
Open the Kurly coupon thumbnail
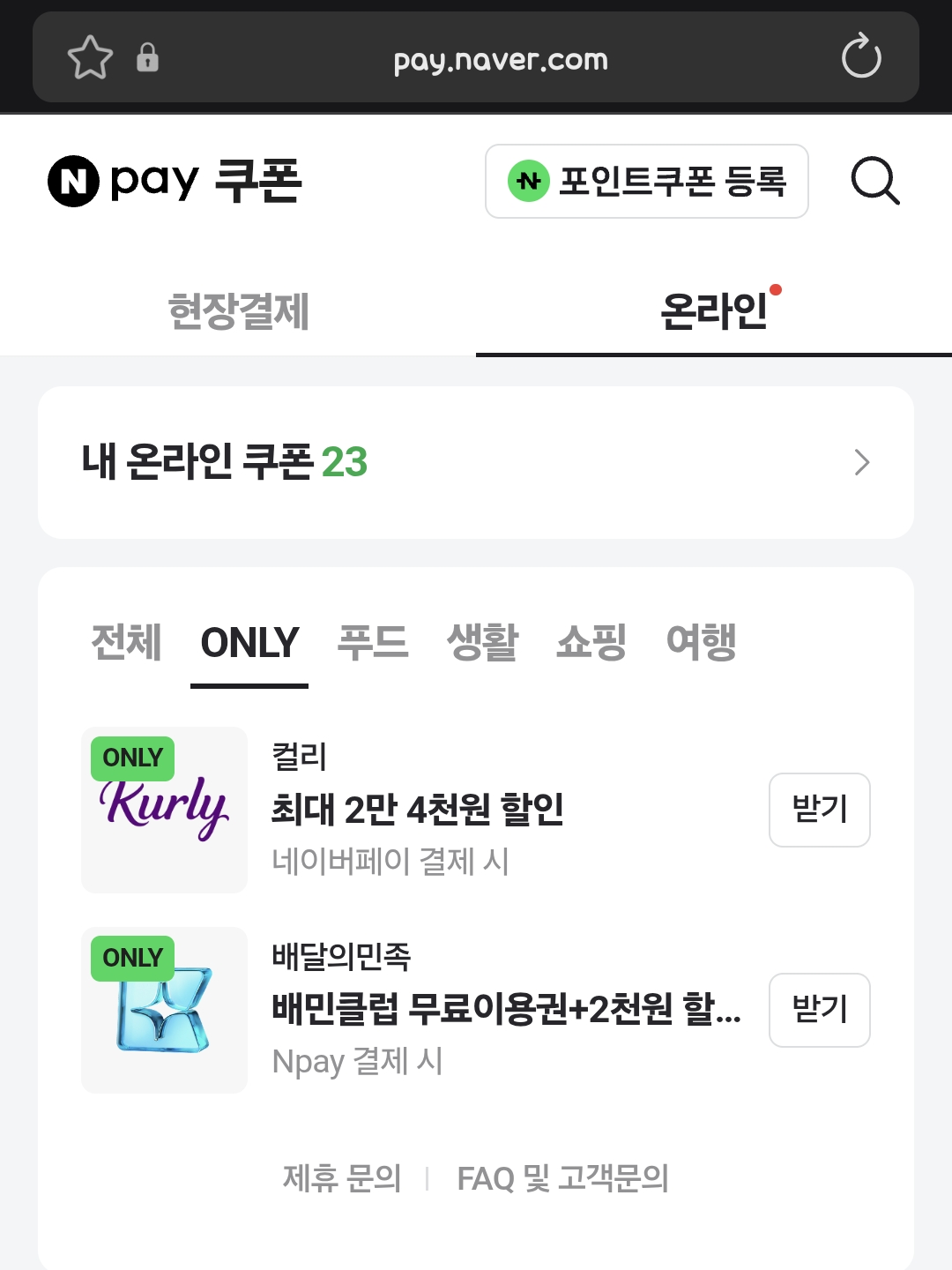click(164, 810)
